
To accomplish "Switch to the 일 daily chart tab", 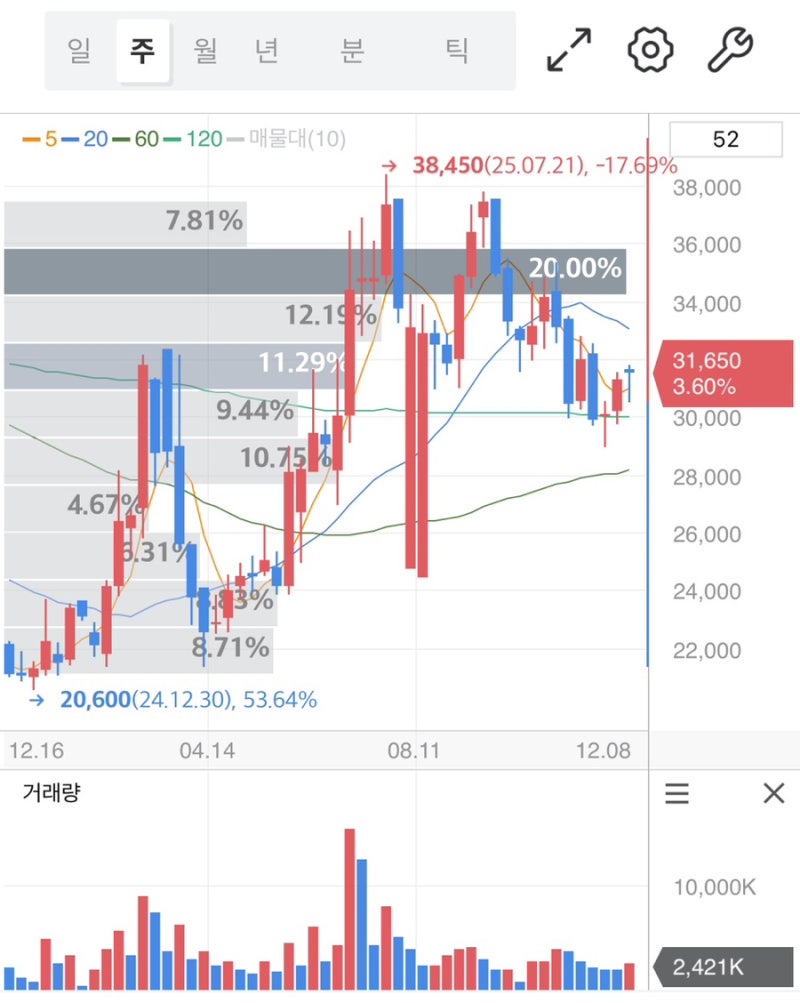I will click(80, 48).
